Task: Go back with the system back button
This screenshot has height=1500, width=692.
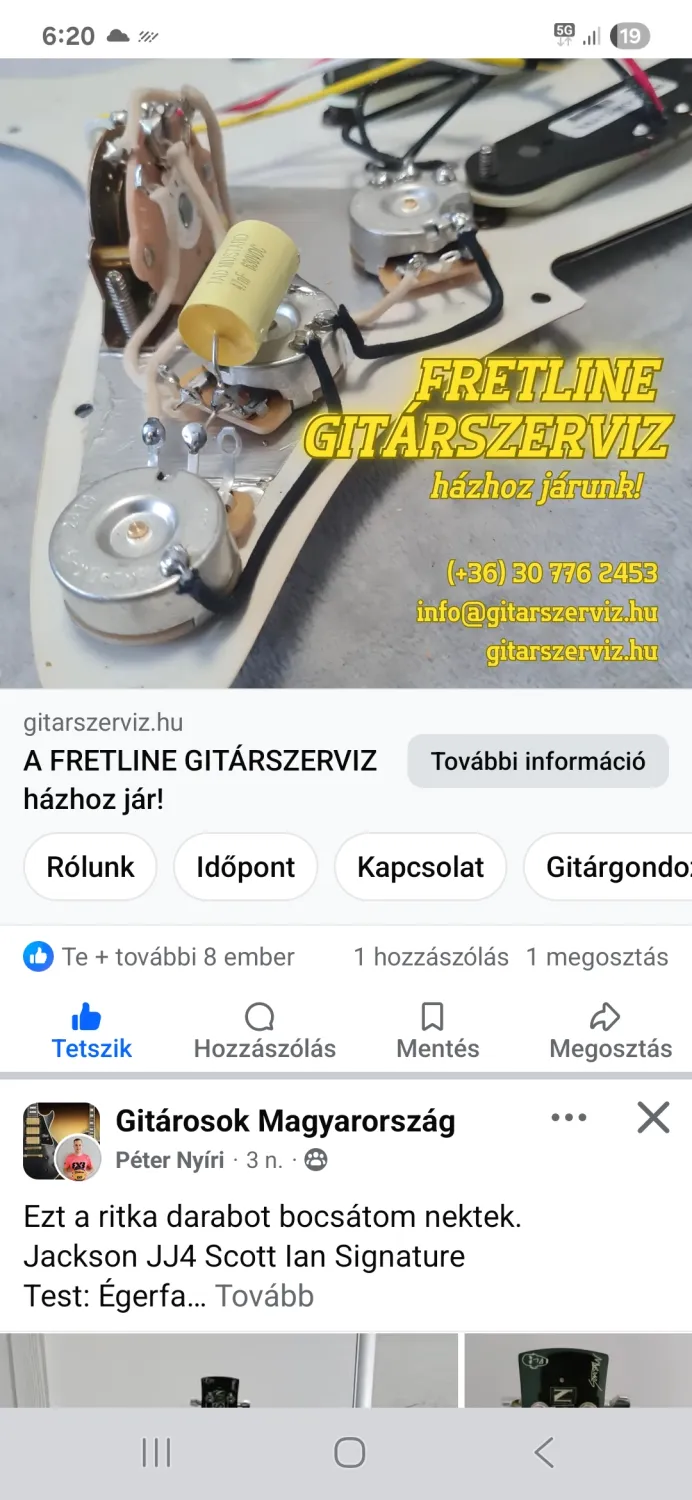Action: pos(544,1453)
